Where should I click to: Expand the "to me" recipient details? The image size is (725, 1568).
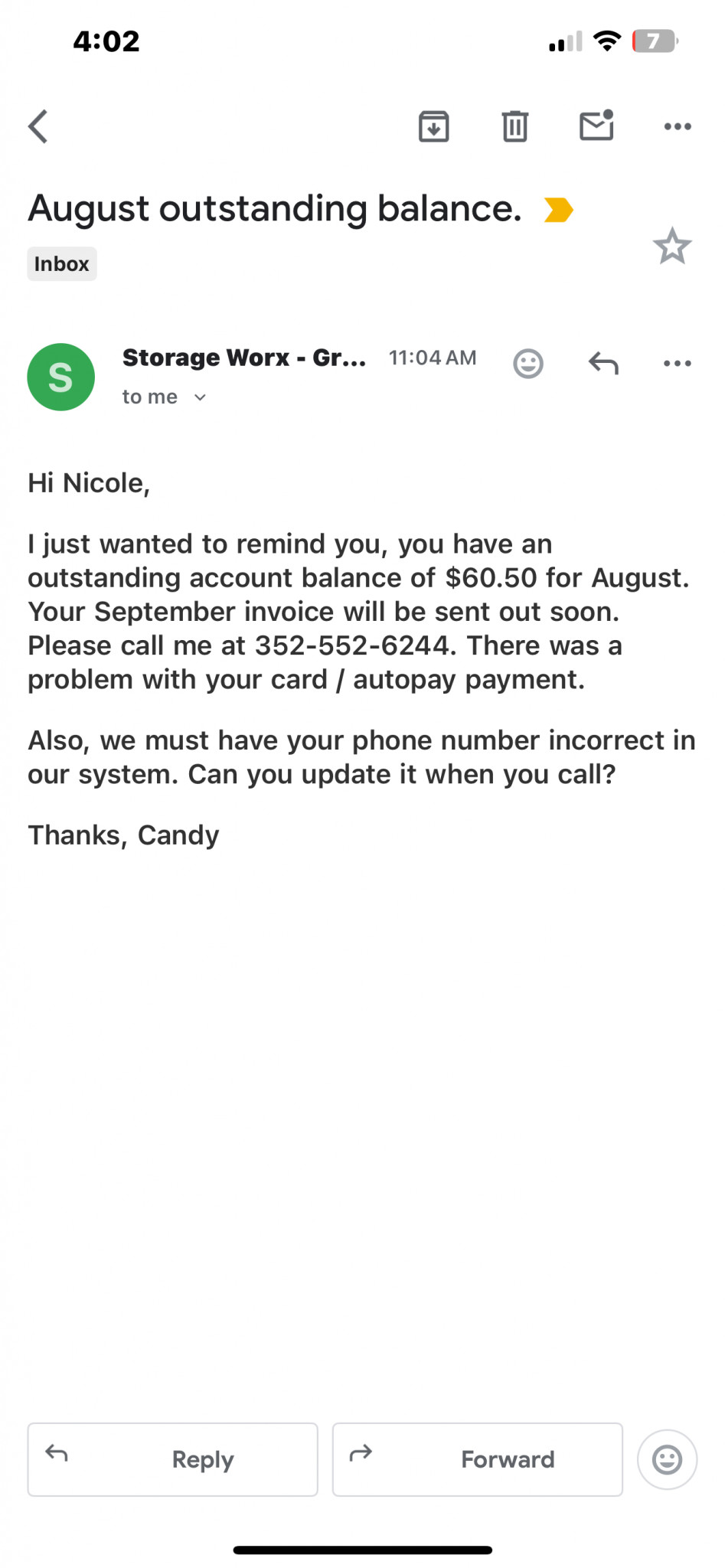click(200, 397)
